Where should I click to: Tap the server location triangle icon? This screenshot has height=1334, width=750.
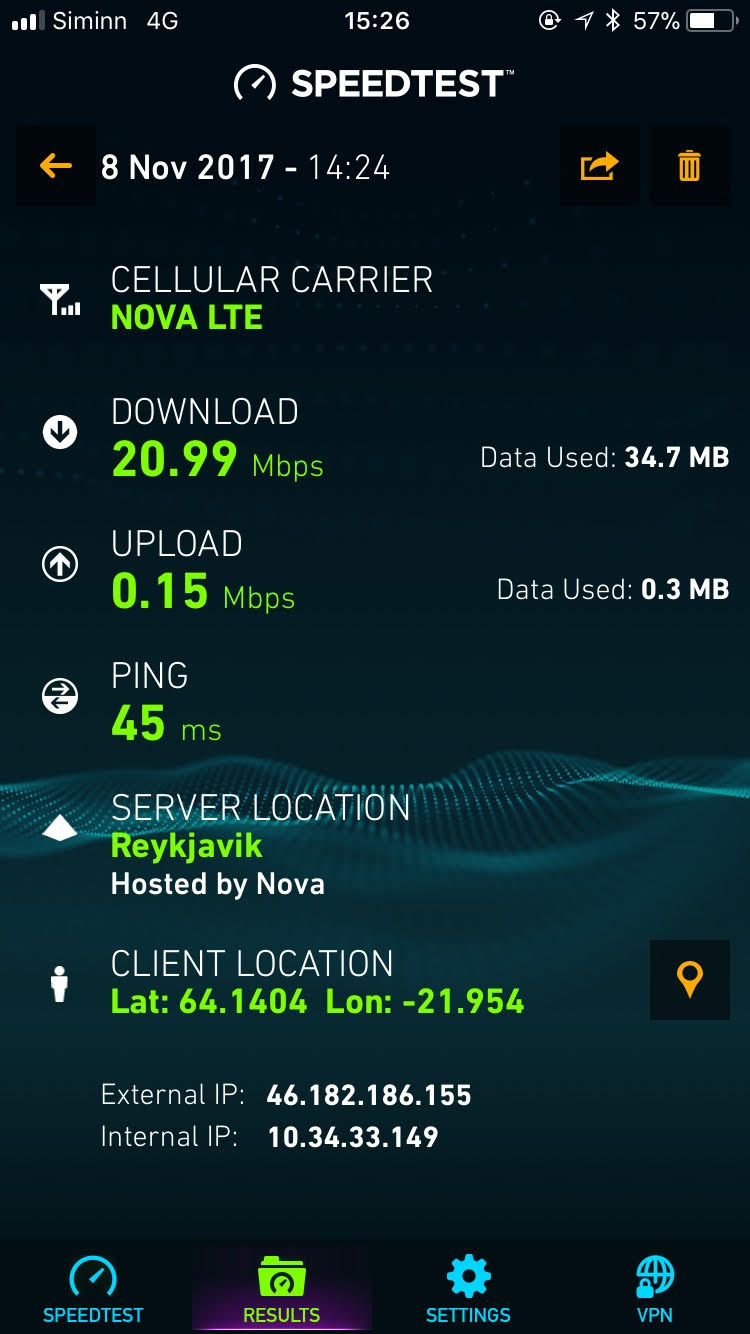pos(60,826)
